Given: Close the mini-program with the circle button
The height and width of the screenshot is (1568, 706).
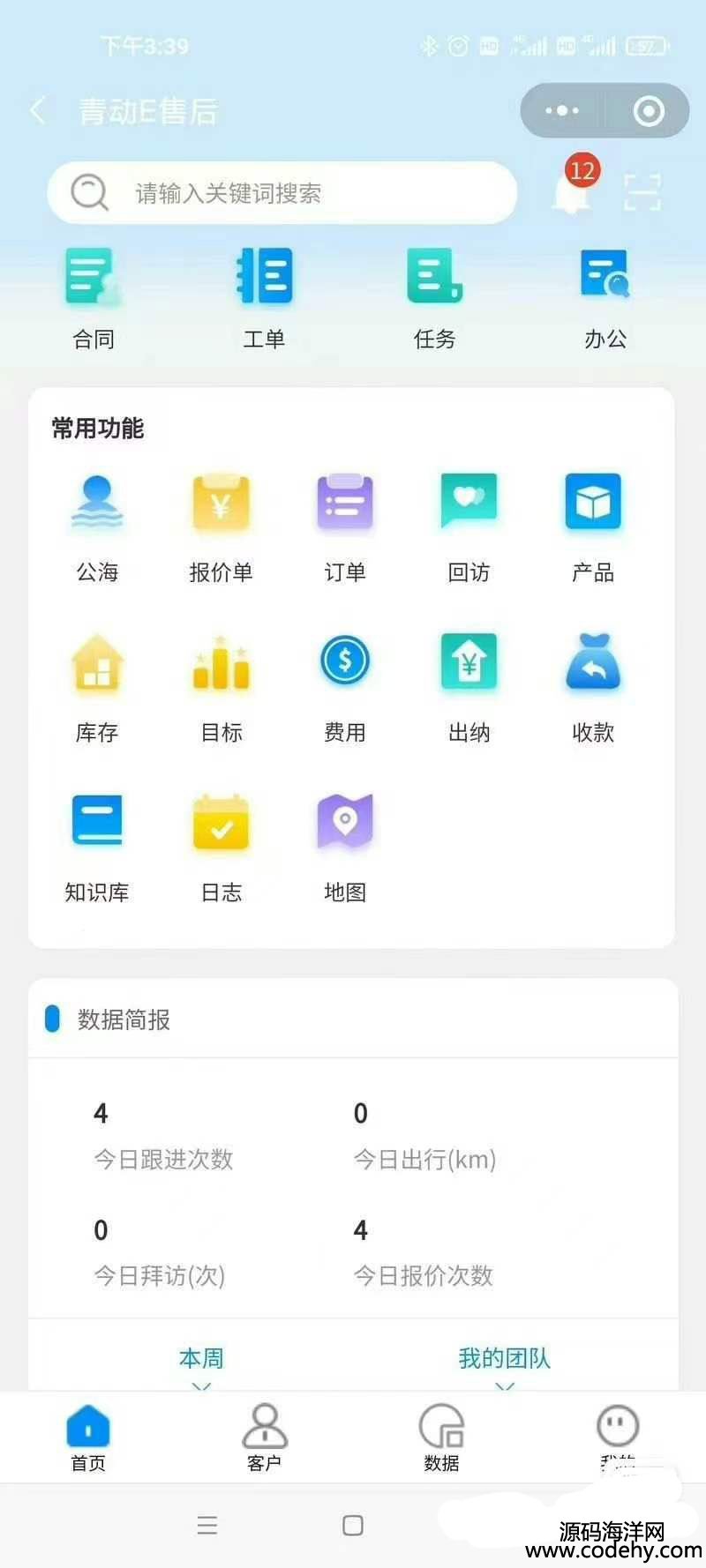Looking at the screenshot, I should coord(649,111).
